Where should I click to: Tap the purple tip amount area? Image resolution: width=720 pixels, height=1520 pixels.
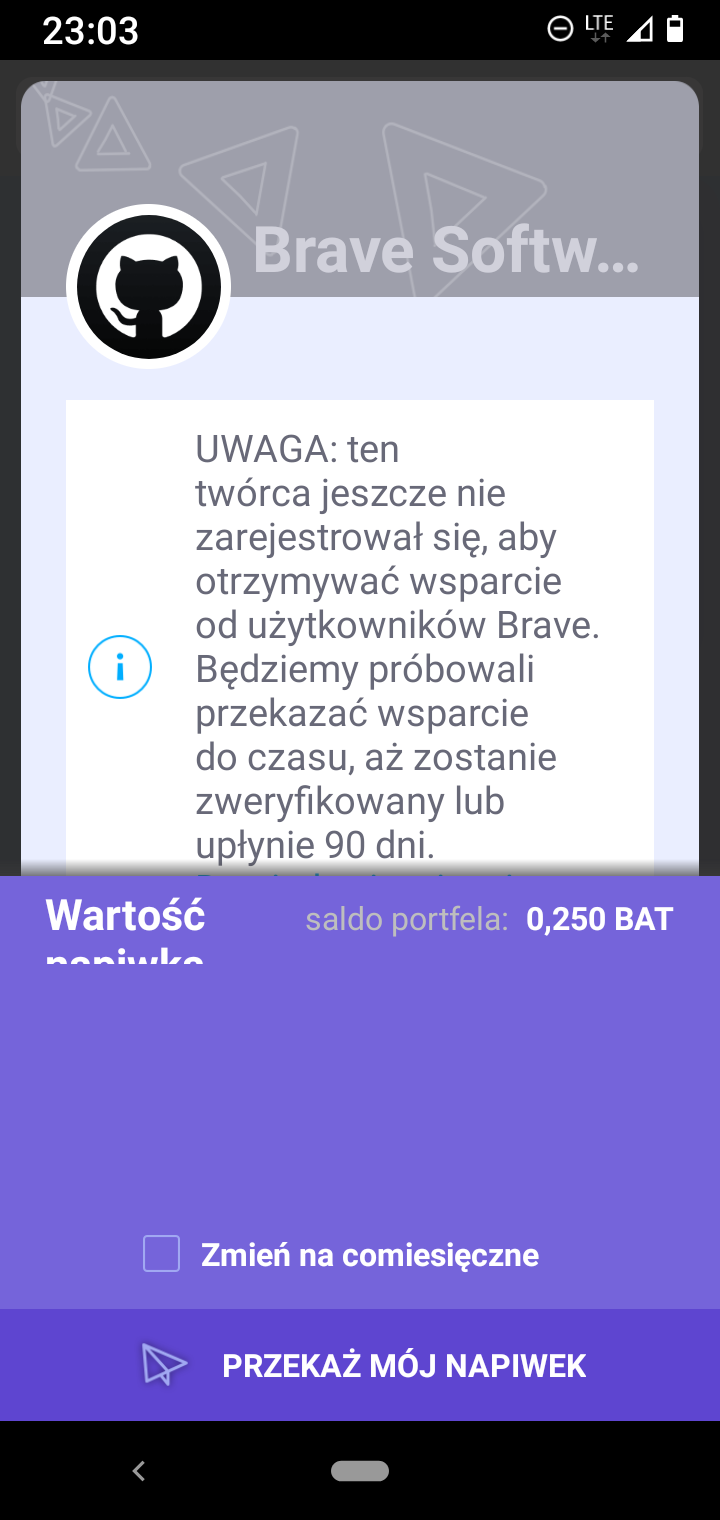tap(360, 1100)
